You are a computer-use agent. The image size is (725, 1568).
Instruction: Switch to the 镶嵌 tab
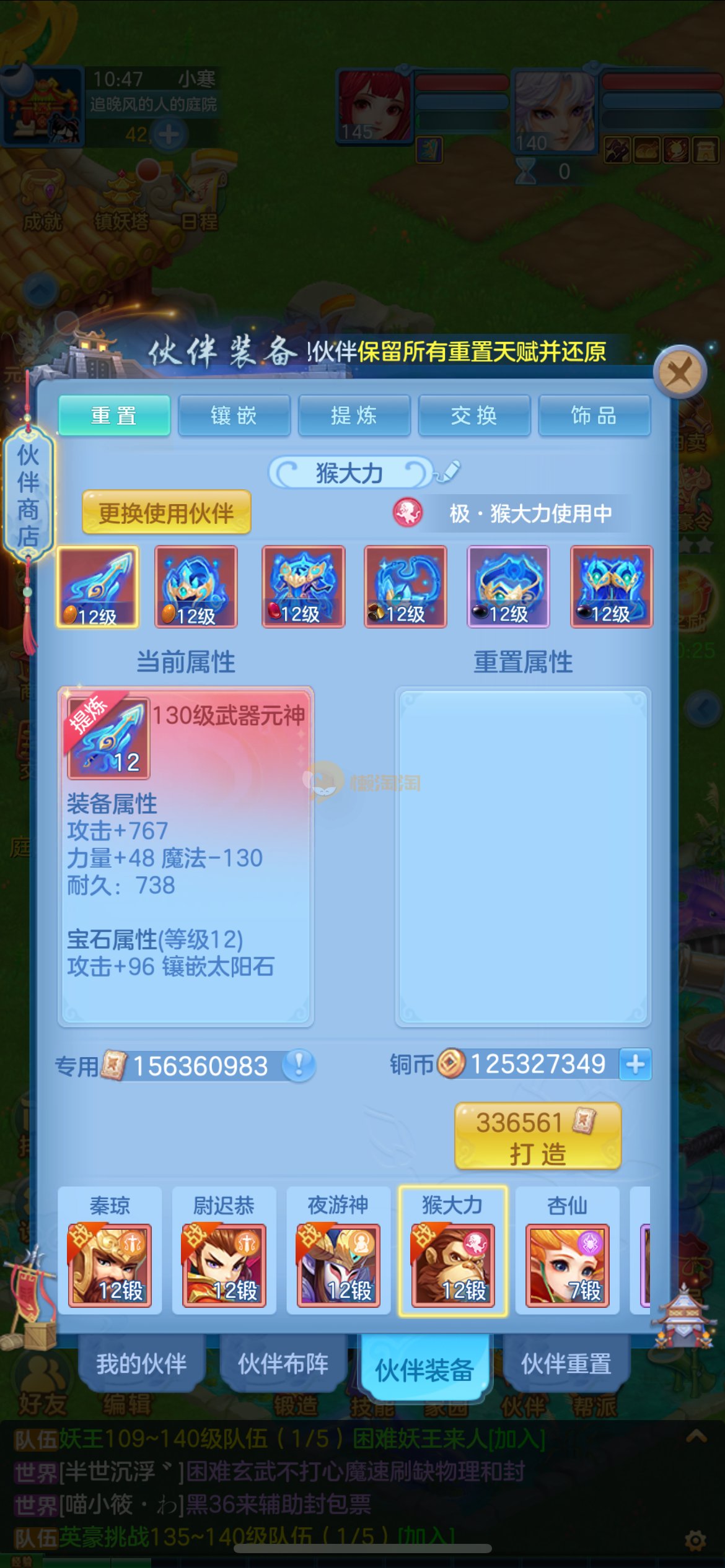(x=234, y=415)
